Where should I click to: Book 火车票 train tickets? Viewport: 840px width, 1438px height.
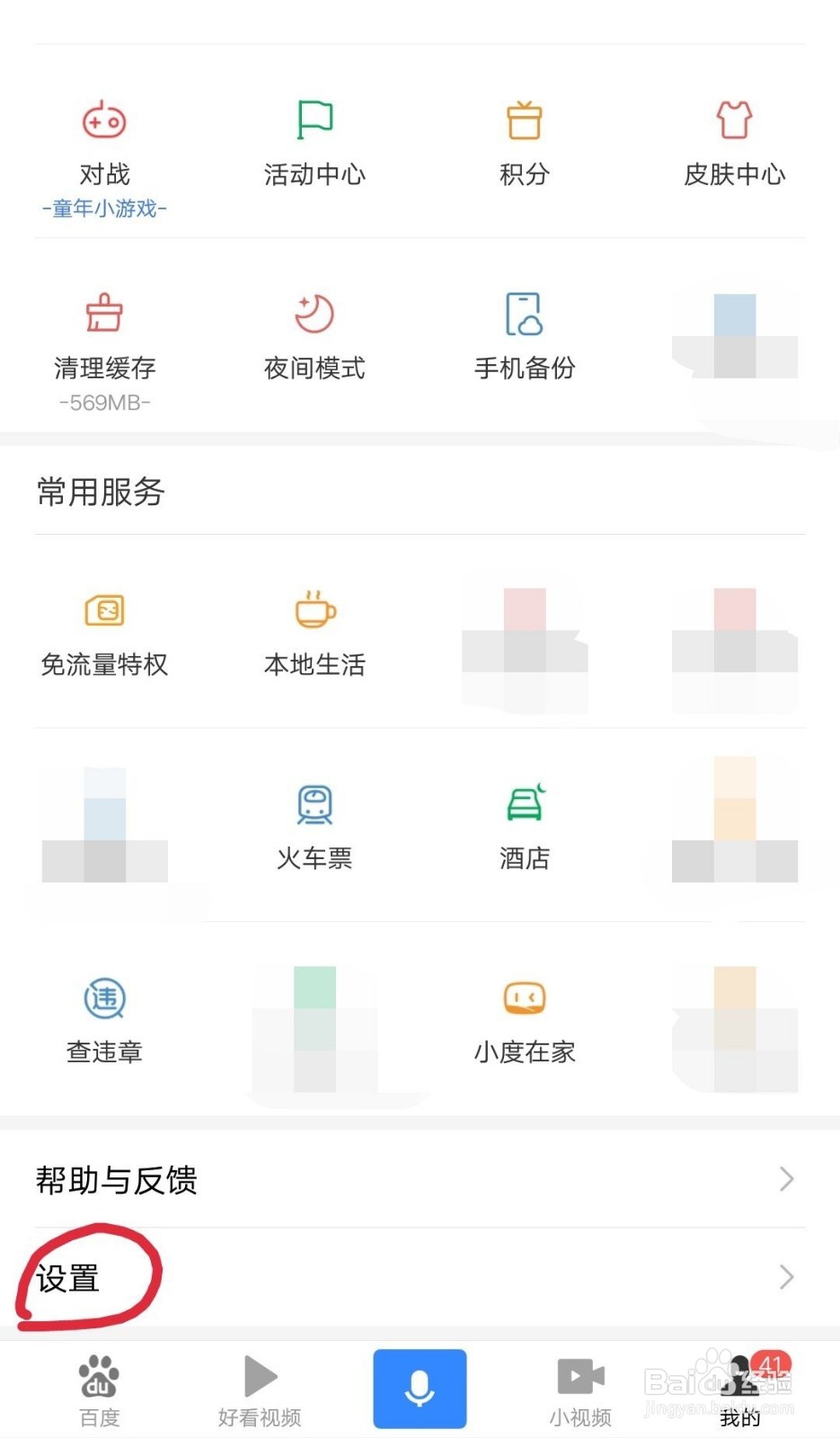pos(314,827)
